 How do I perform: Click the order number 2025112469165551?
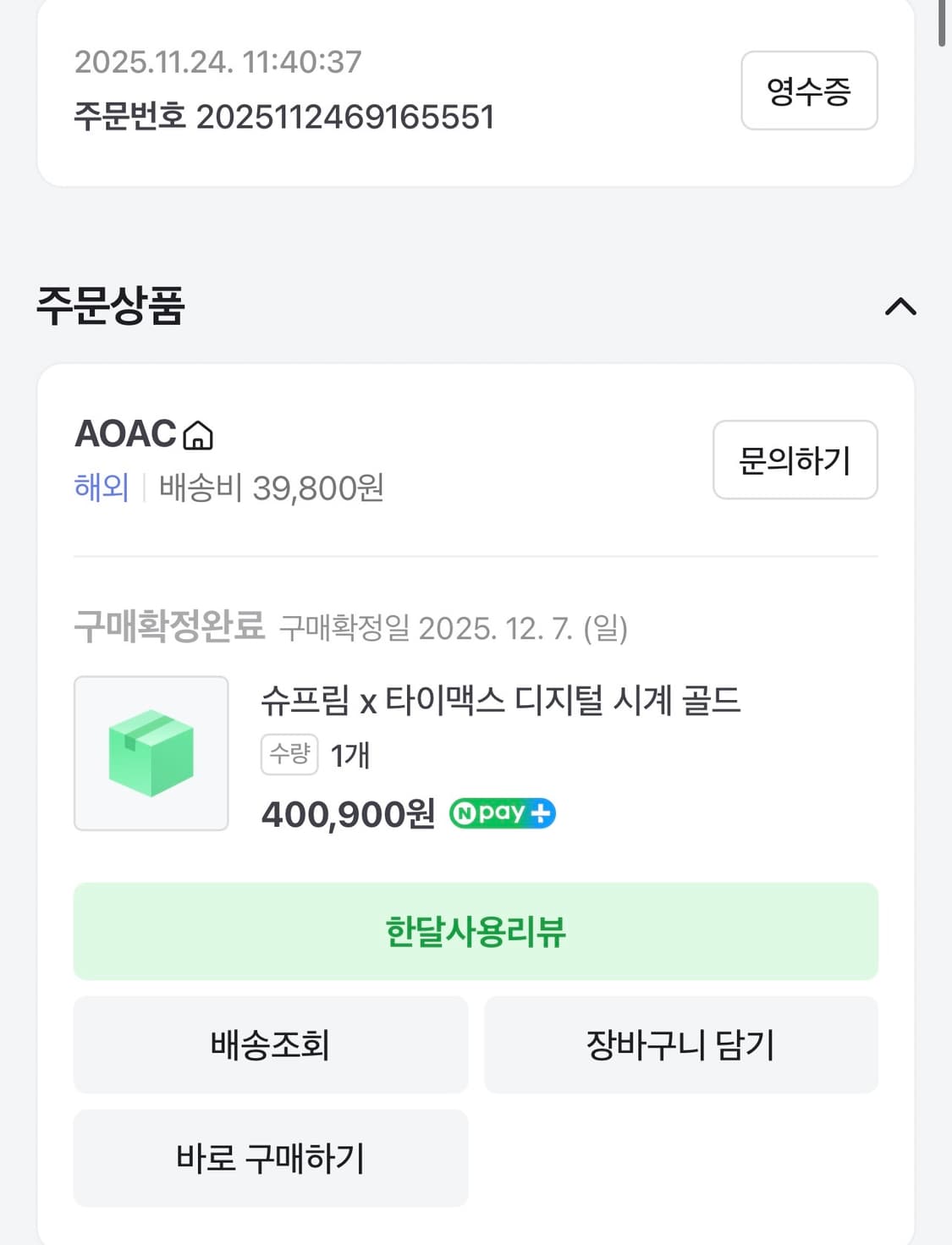pos(349,116)
